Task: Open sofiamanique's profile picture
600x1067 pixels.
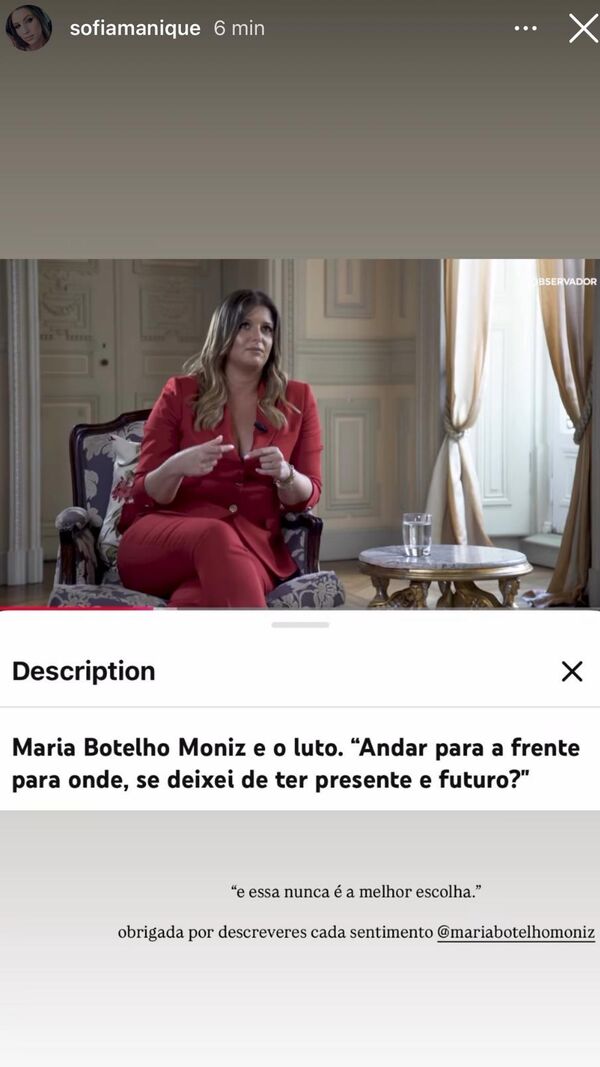Action: (28, 28)
